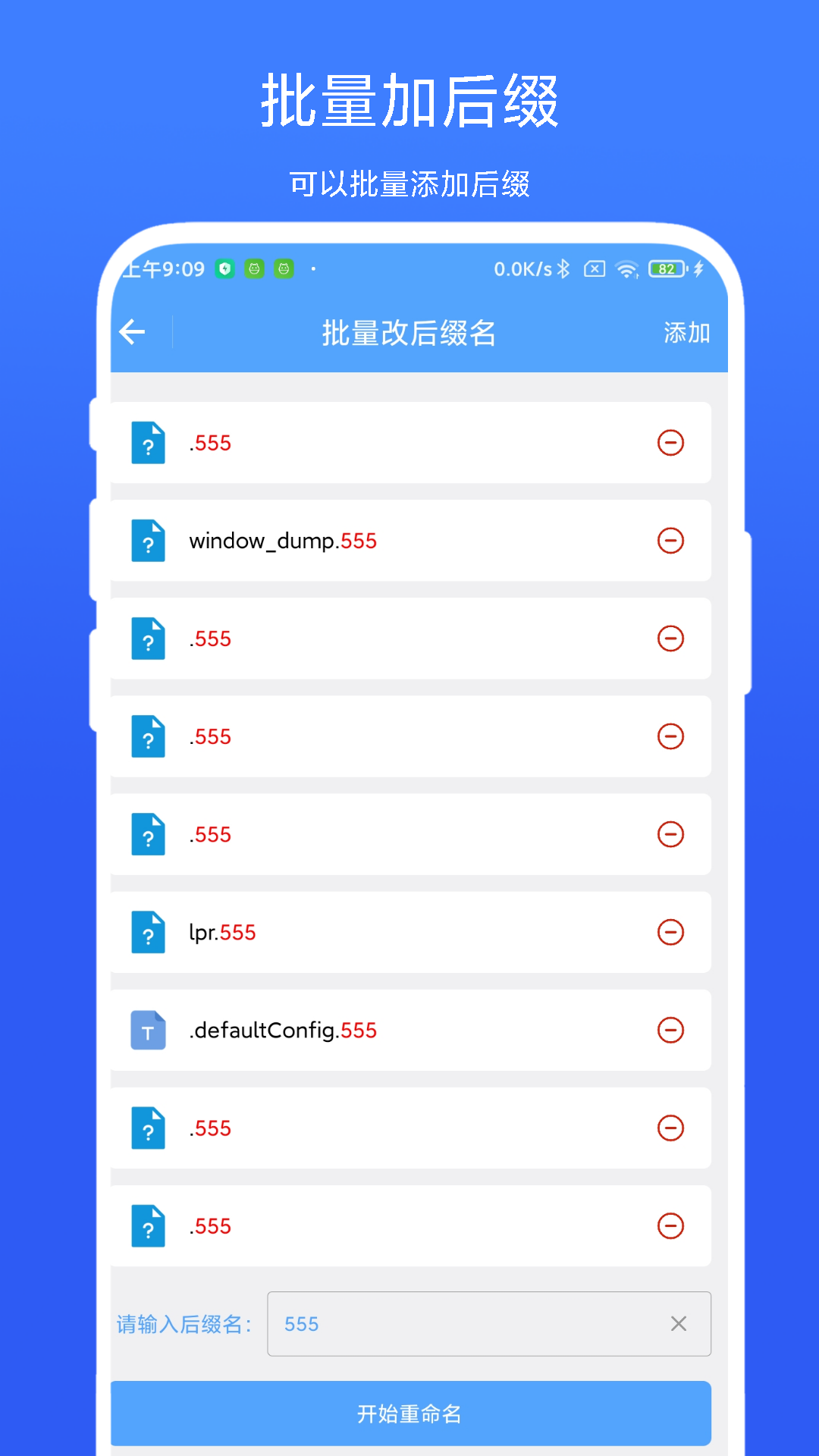This screenshot has height=1456, width=819.
Task: Tap the Wi-Fi icon in status bar
Action: tap(626, 269)
